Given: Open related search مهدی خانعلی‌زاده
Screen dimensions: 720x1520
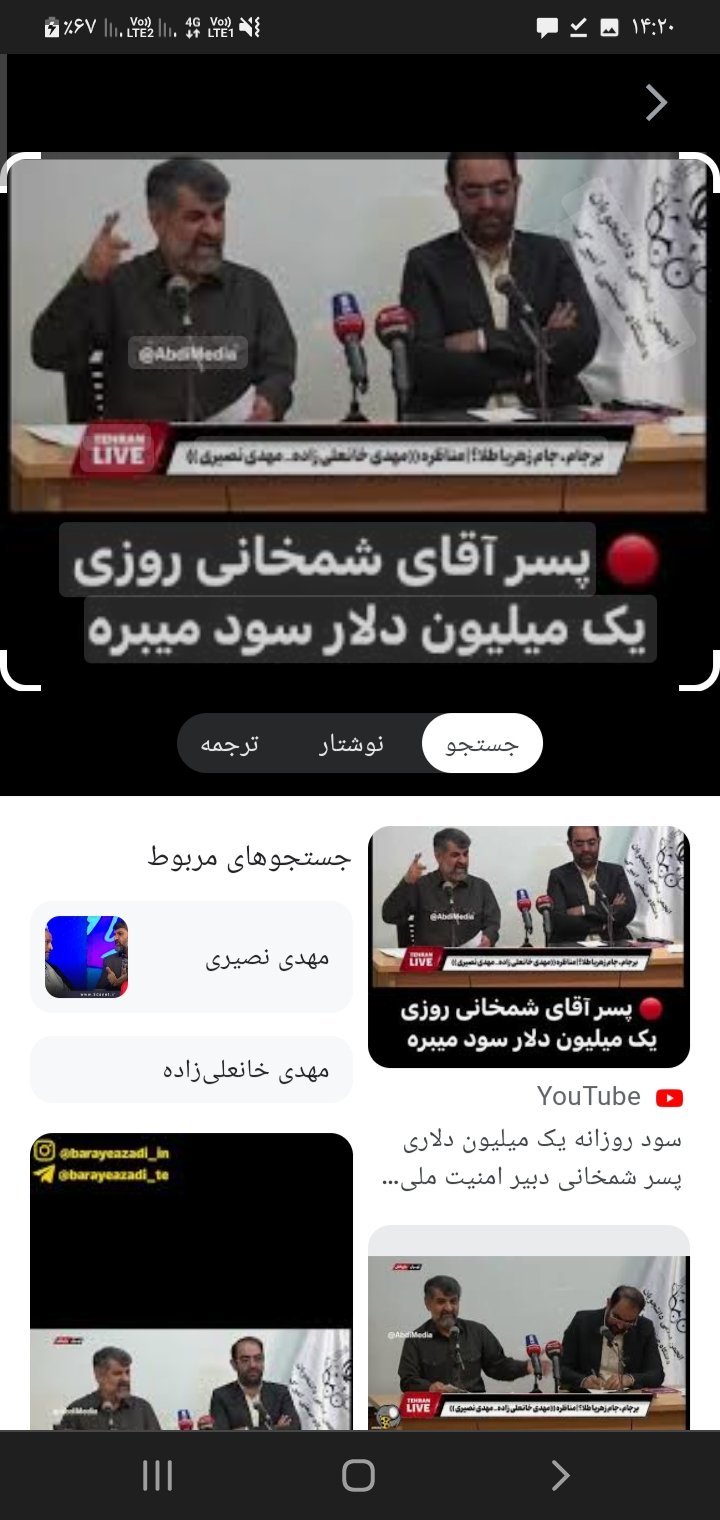Looking at the screenshot, I should point(192,1070).
